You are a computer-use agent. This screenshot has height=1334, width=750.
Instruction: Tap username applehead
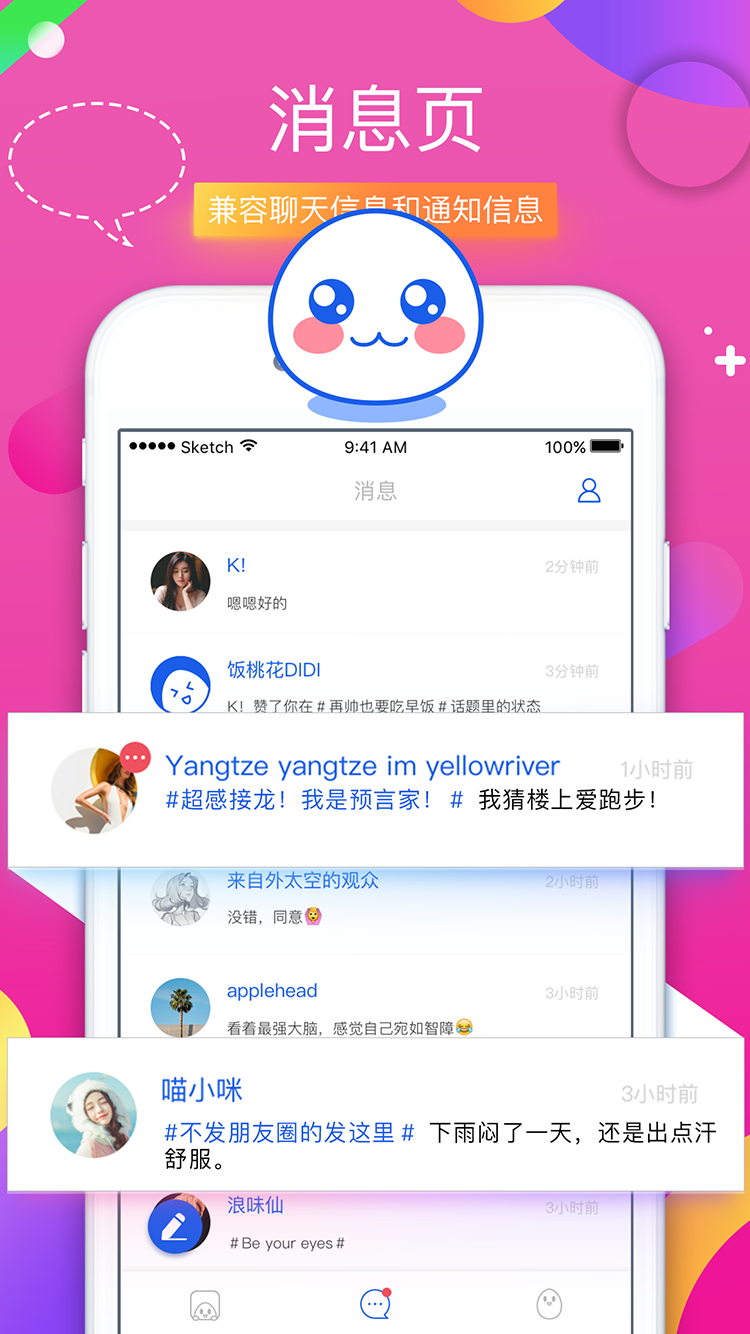[272, 990]
